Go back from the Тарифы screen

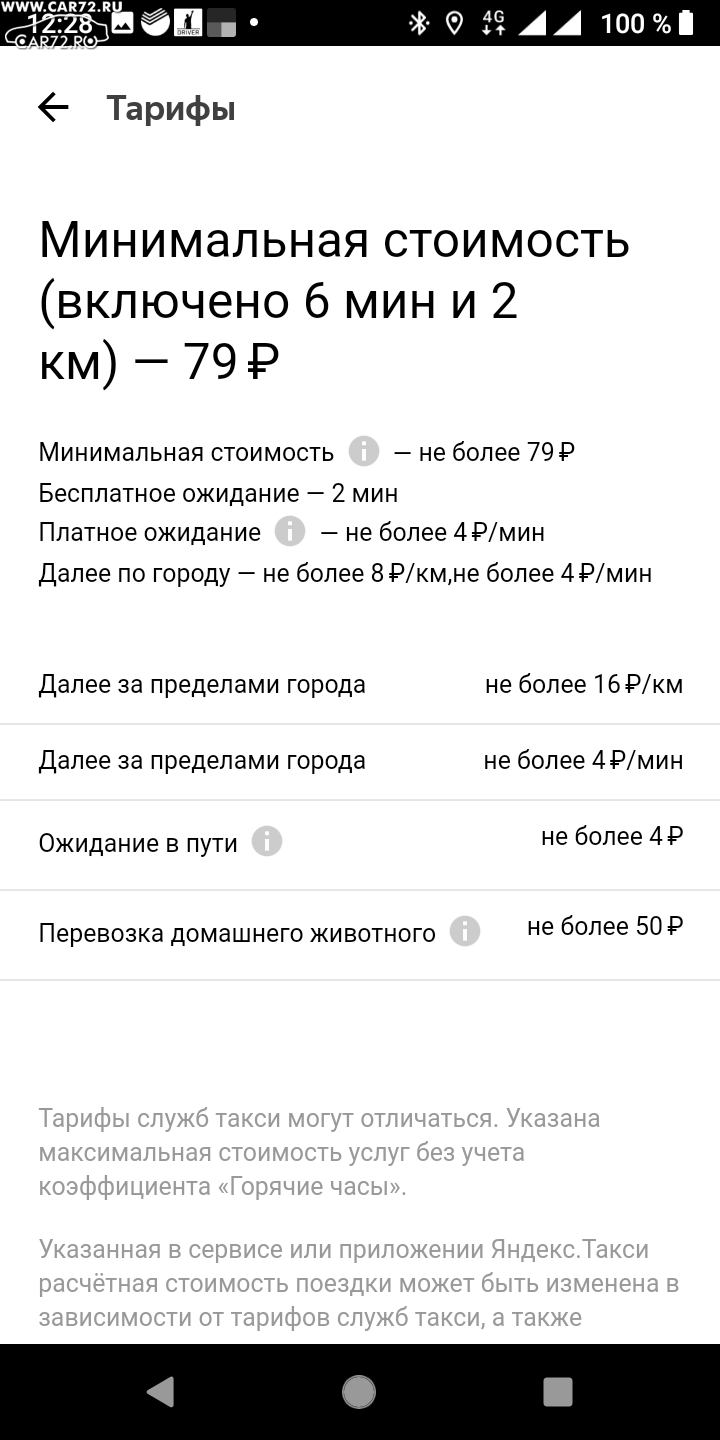[53, 108]
